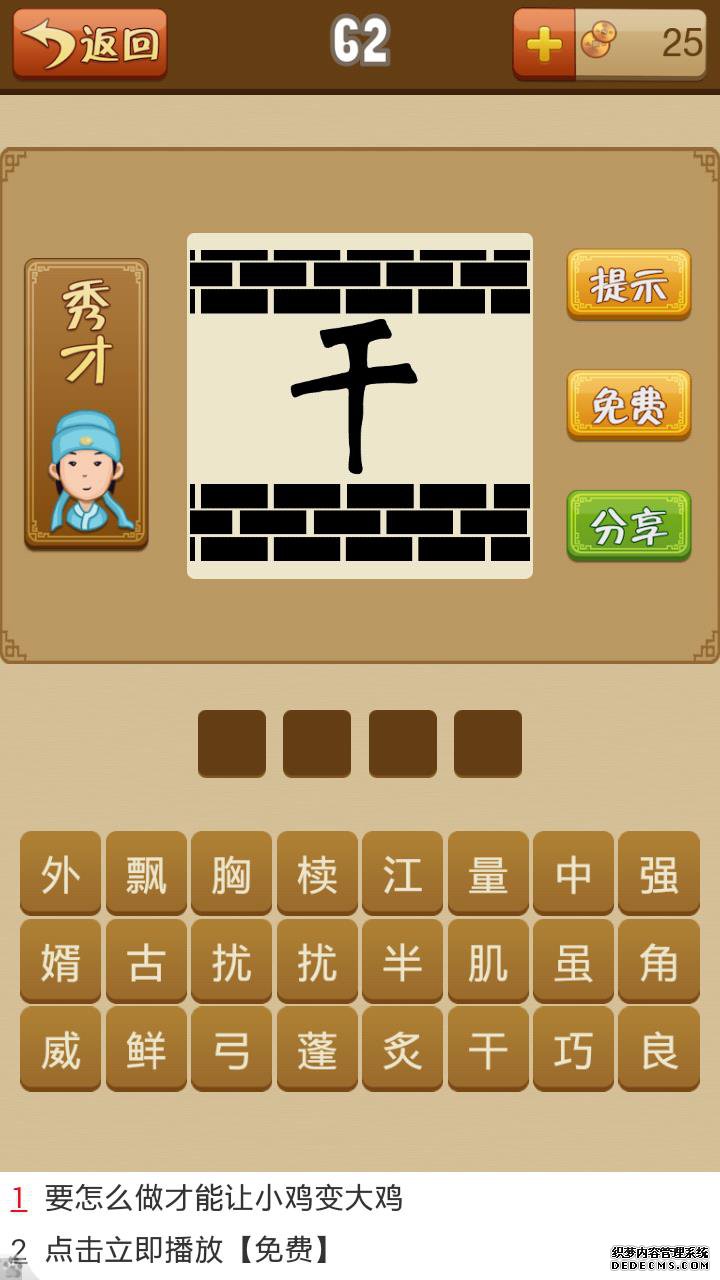Select the character 角
Image resolution: width=720 pixels, height=1280 pixels.
tap(658, 961)
